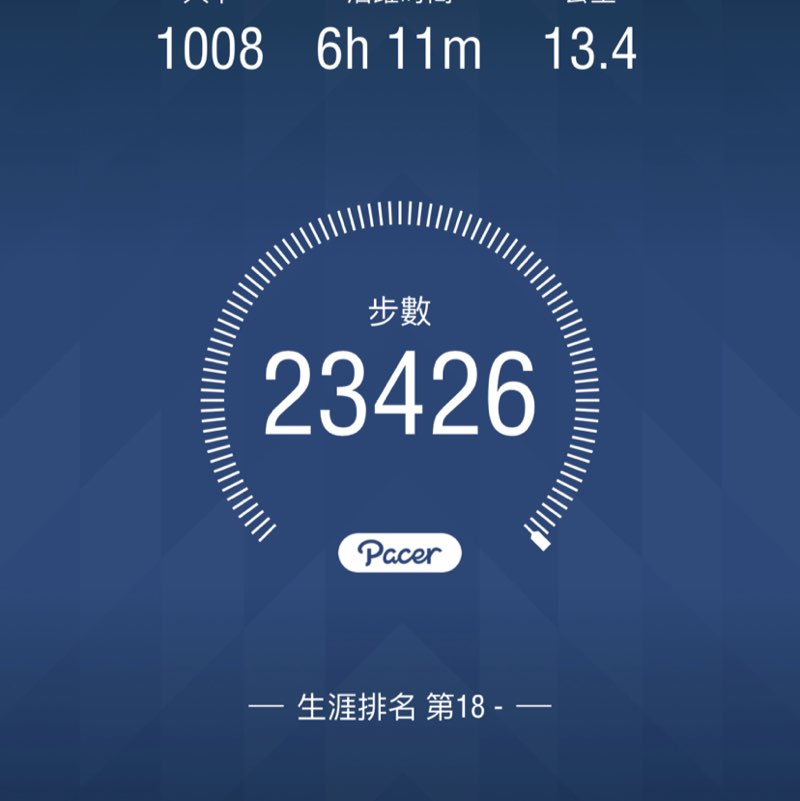Tap the dark blue background area below ranking

tap(400, 770)
